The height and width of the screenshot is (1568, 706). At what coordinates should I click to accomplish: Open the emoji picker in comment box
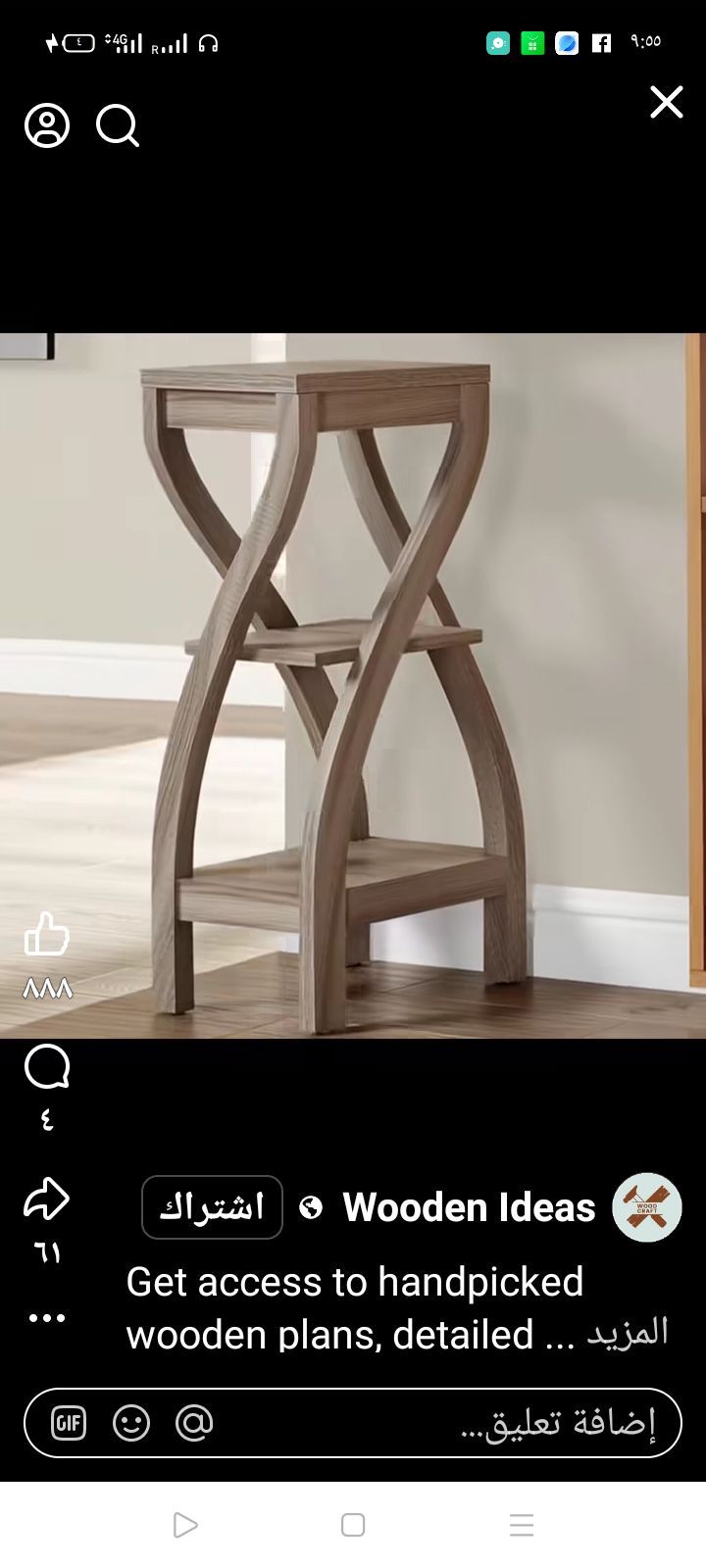click(131, 1423)
